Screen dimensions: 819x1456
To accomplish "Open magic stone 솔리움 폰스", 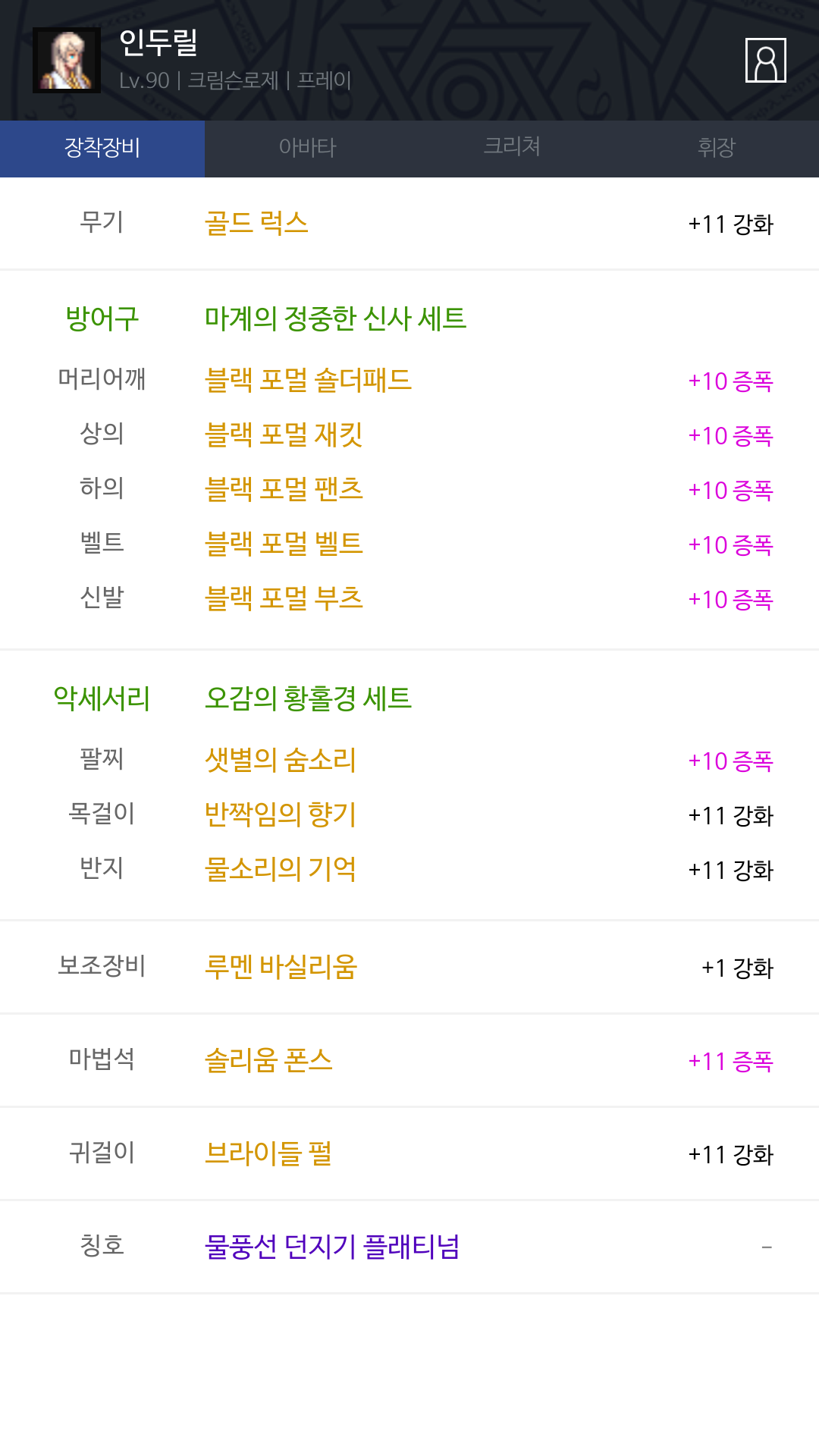I will (268, 1060).
